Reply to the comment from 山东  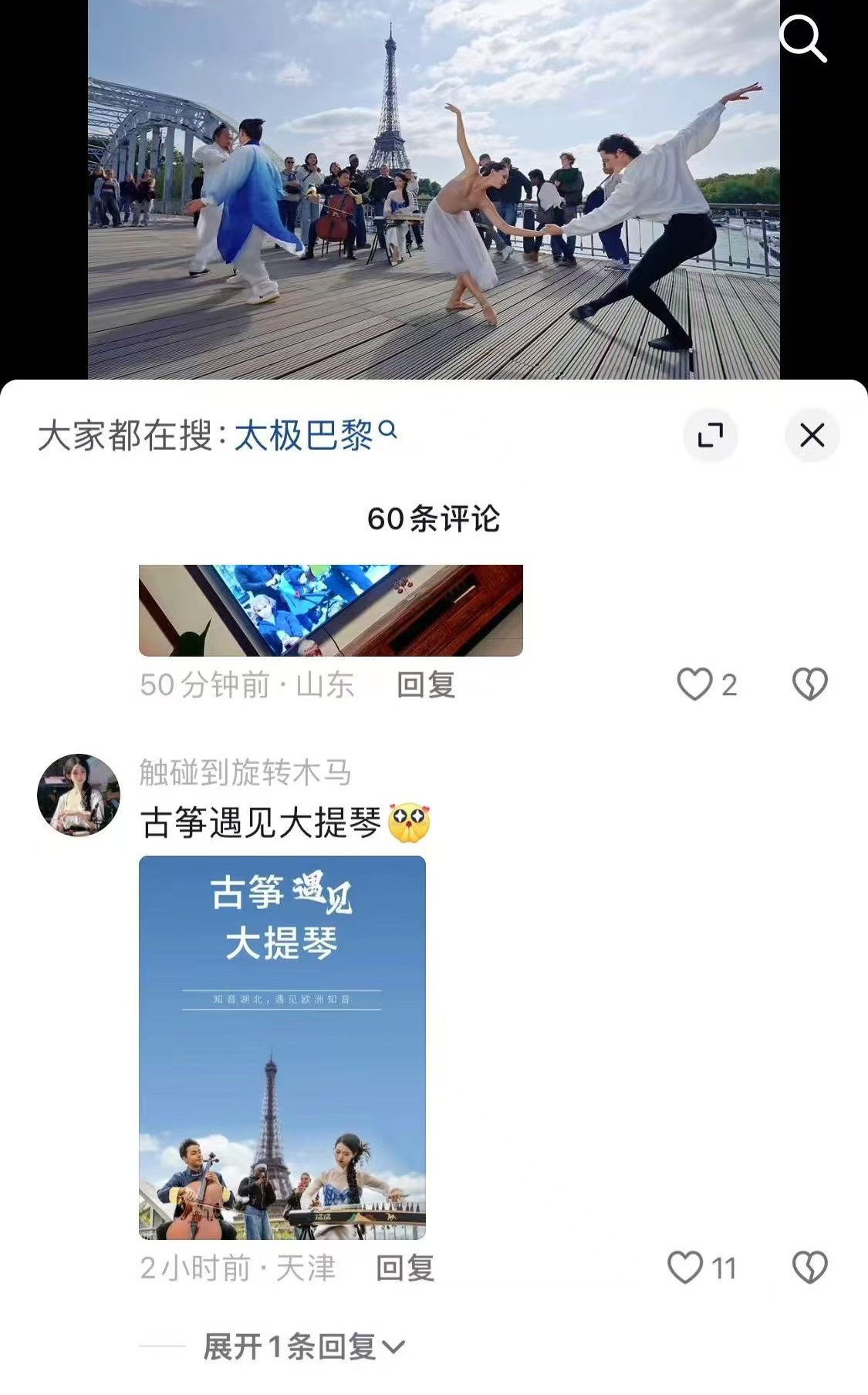coord(426,685)
